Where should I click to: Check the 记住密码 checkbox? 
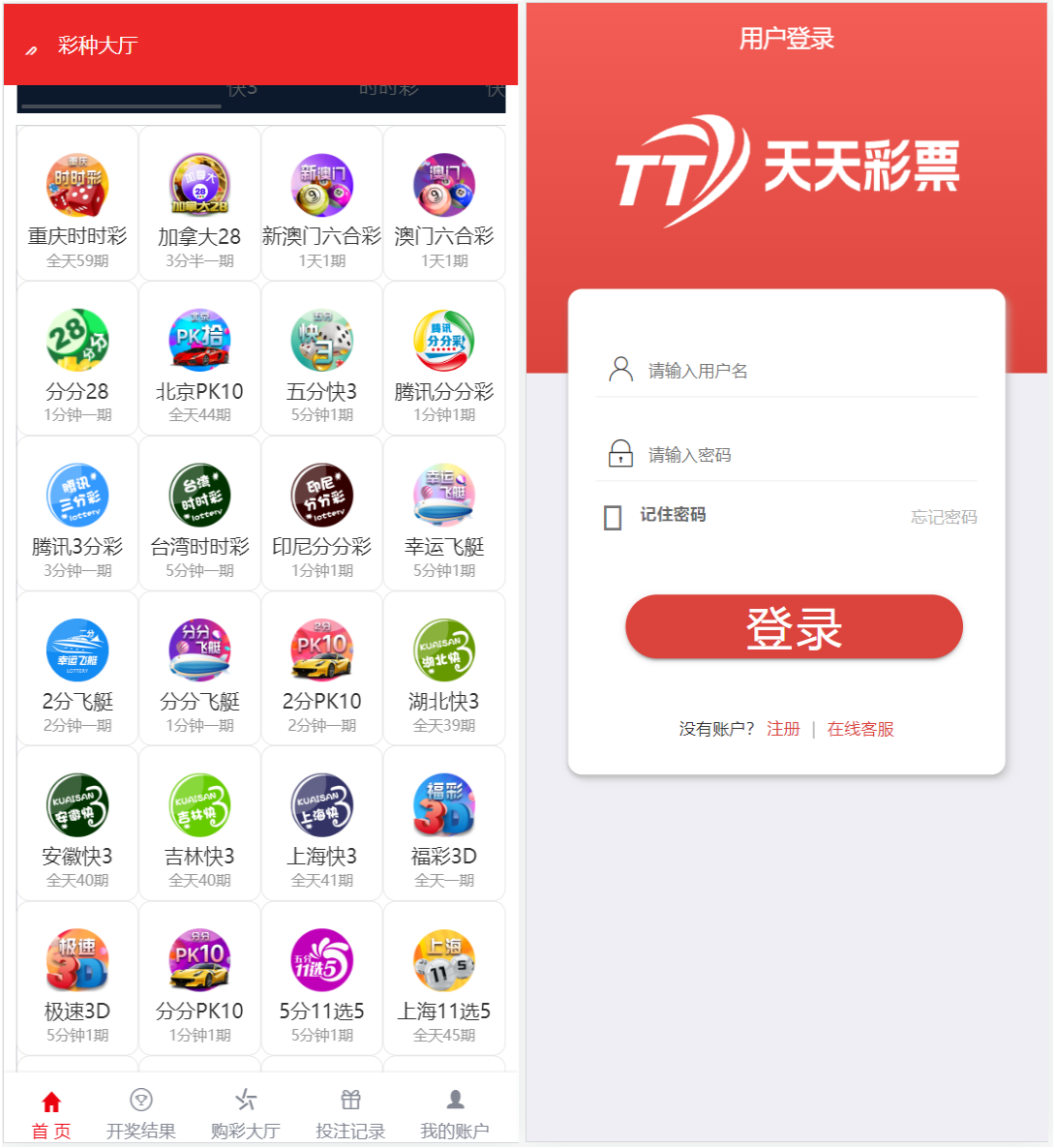pos(613,517)
